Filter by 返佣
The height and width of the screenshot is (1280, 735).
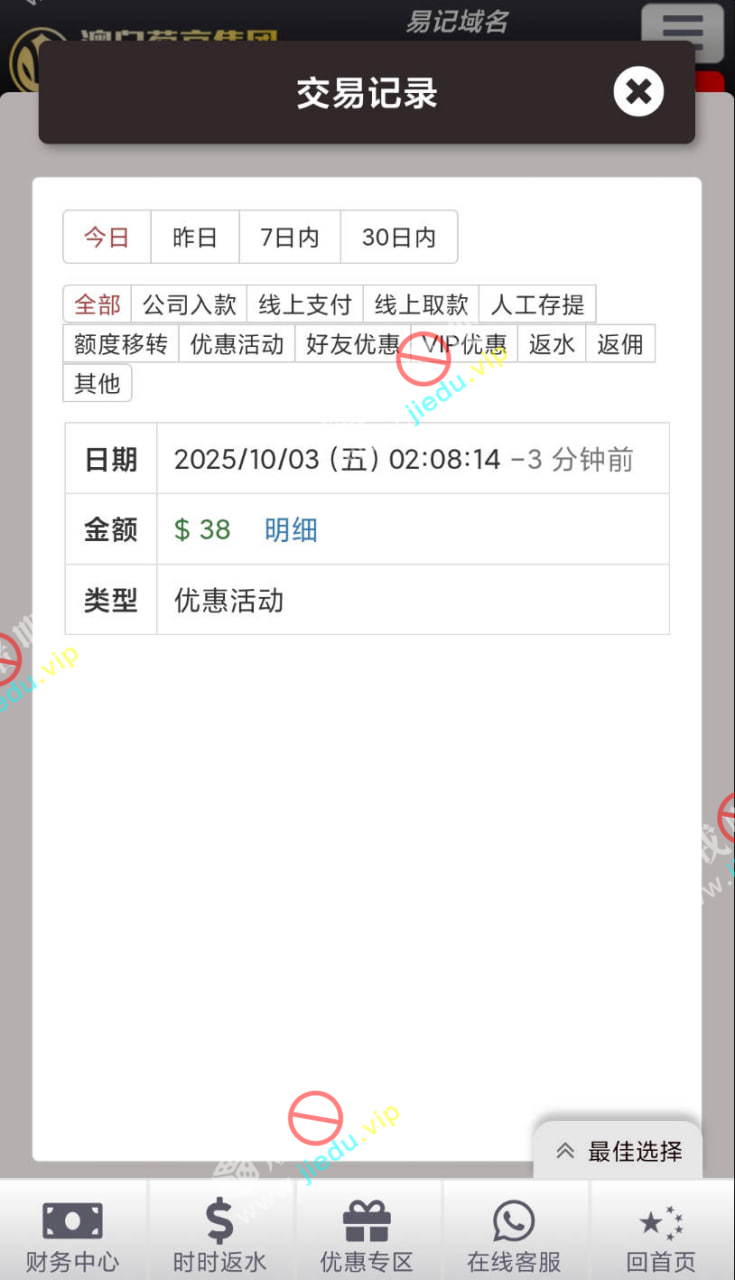(620, 344)
